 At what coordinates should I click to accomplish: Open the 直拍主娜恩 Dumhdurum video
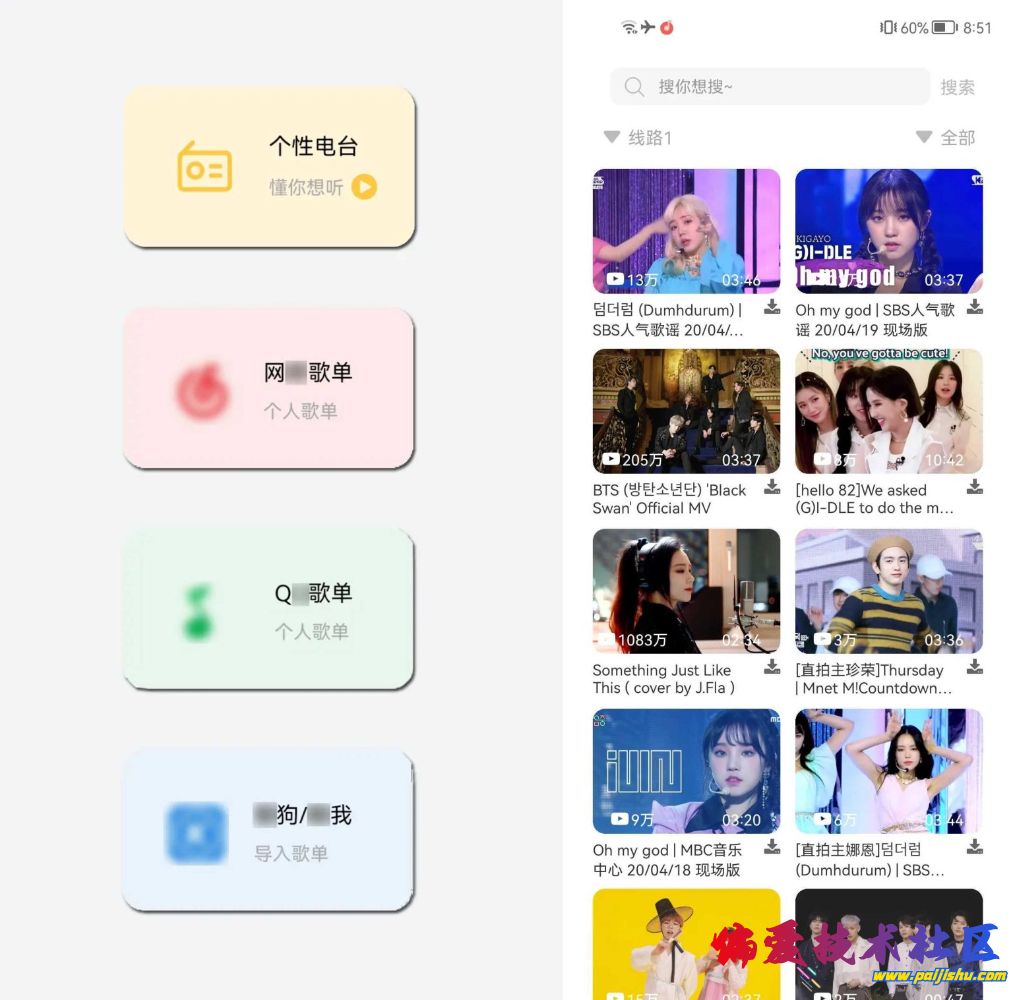[x=888, y=771]
